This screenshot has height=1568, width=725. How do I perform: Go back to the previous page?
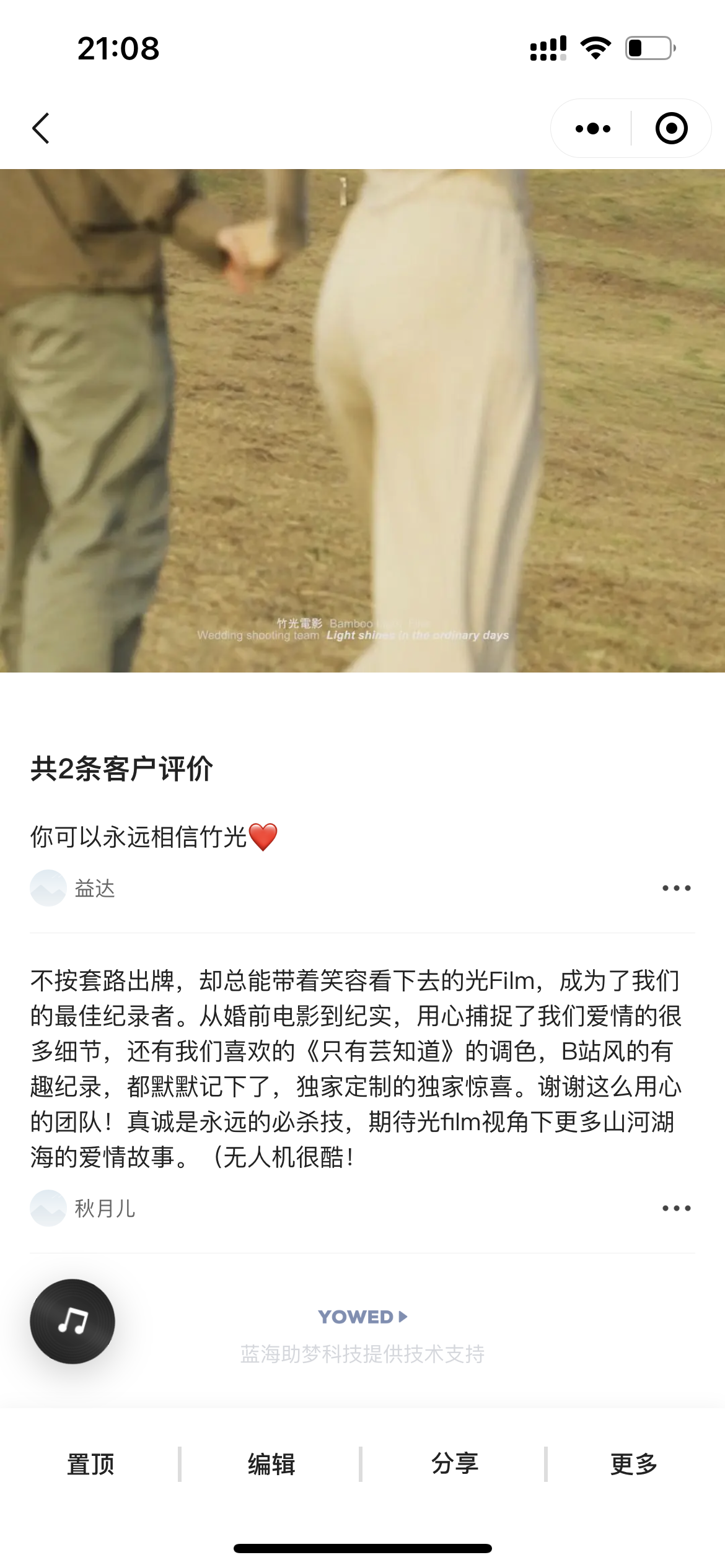click(41, 128)
